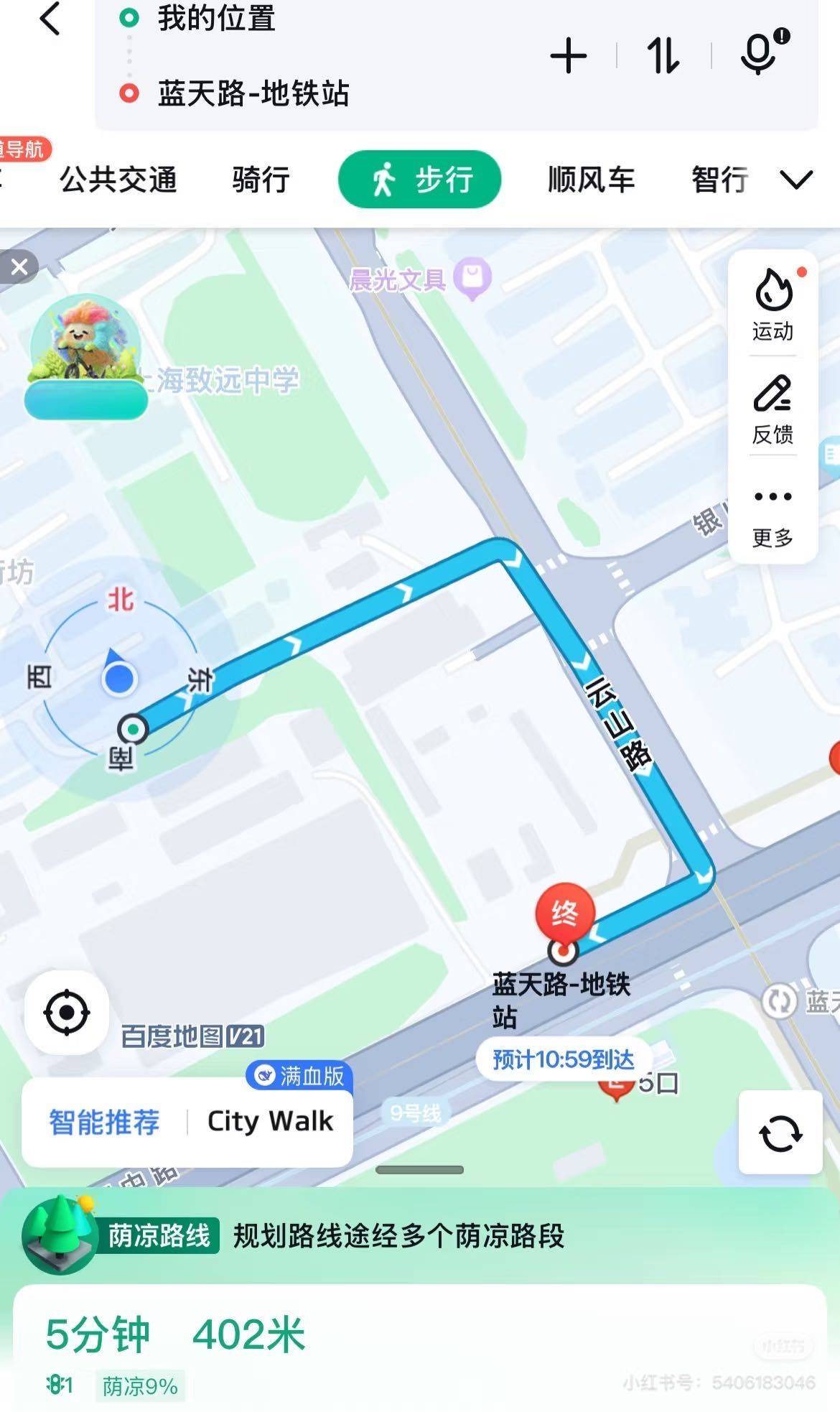
Task: Select 智能推荐 route option
Action: 104,1122
